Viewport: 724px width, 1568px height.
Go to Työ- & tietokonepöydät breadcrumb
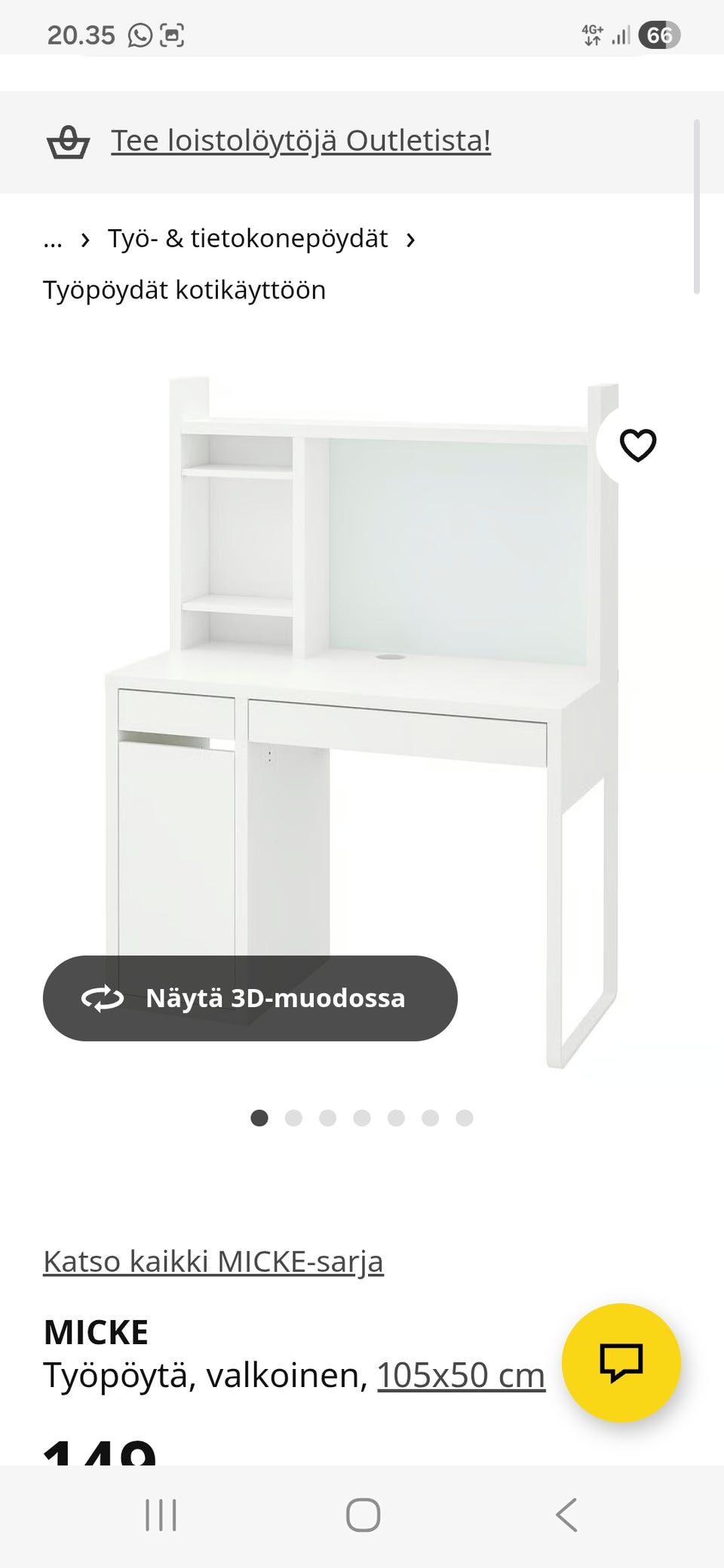pos(247,239)
